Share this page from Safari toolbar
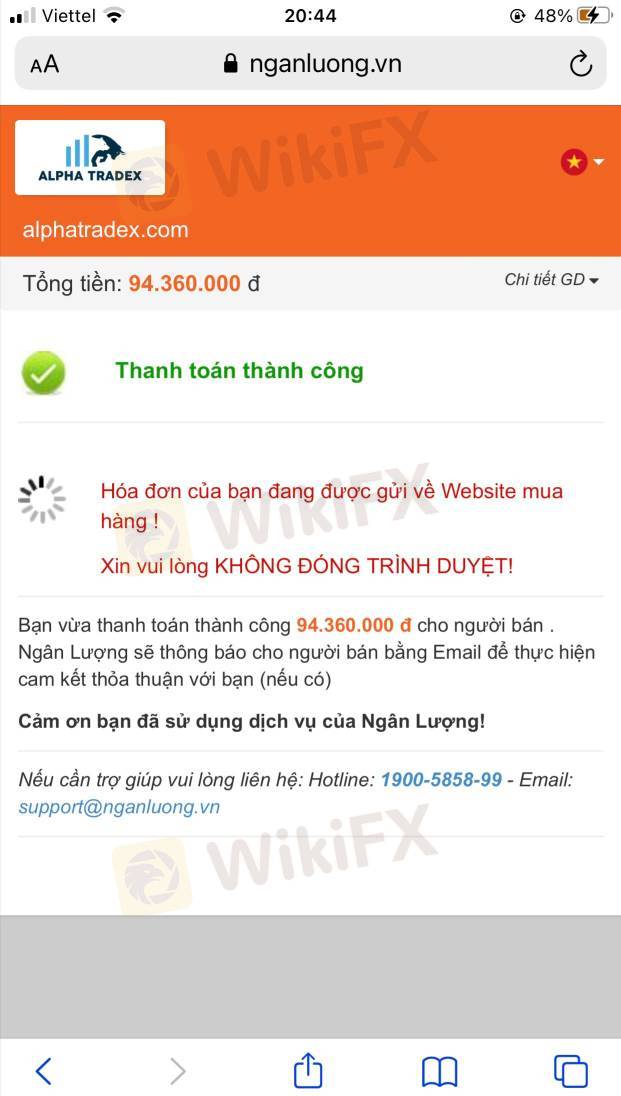Screen dimensions: 621x1096 click(x=308, y=1070)
